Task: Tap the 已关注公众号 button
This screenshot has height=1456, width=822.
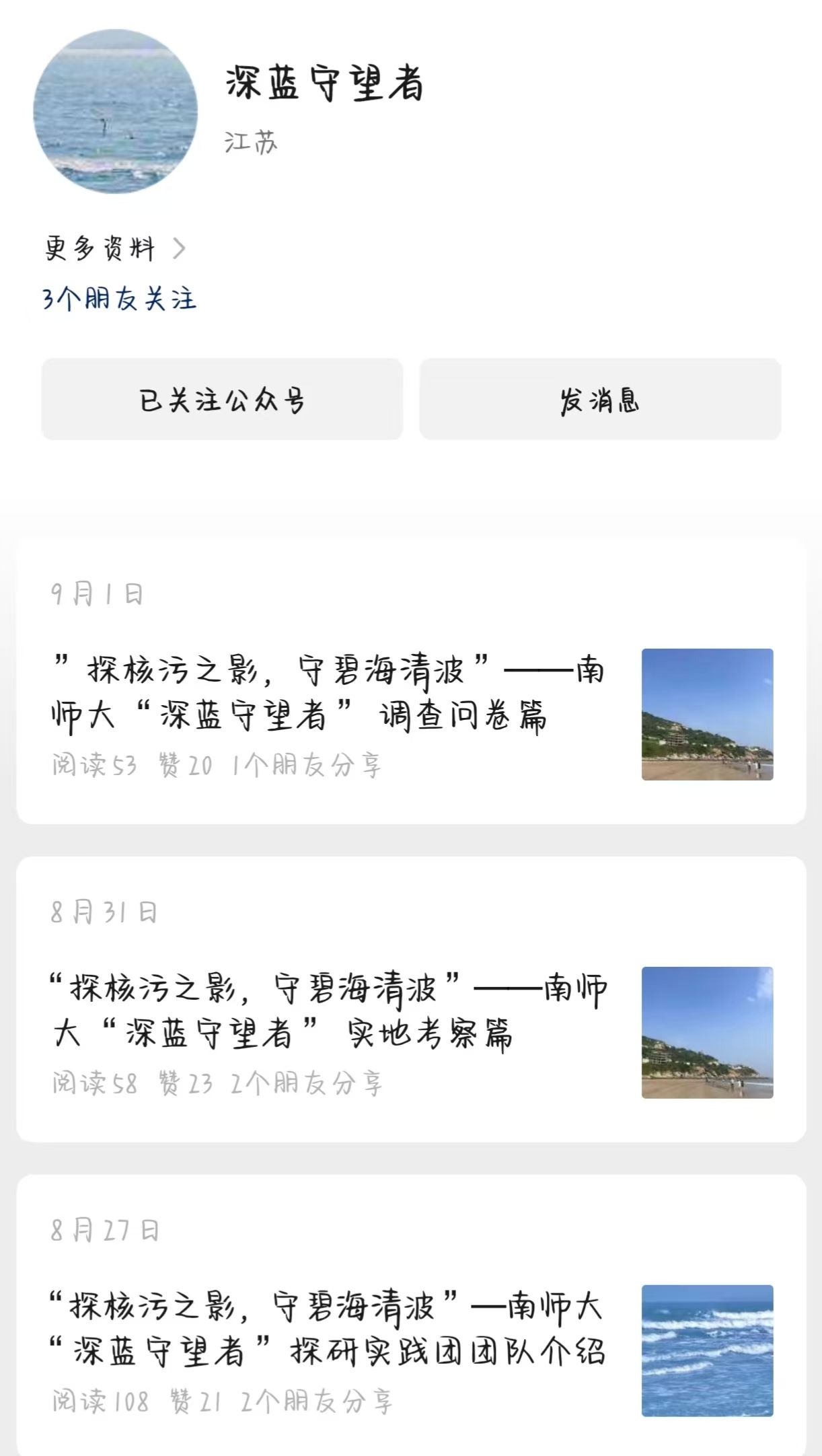Action: coord(222,400)
